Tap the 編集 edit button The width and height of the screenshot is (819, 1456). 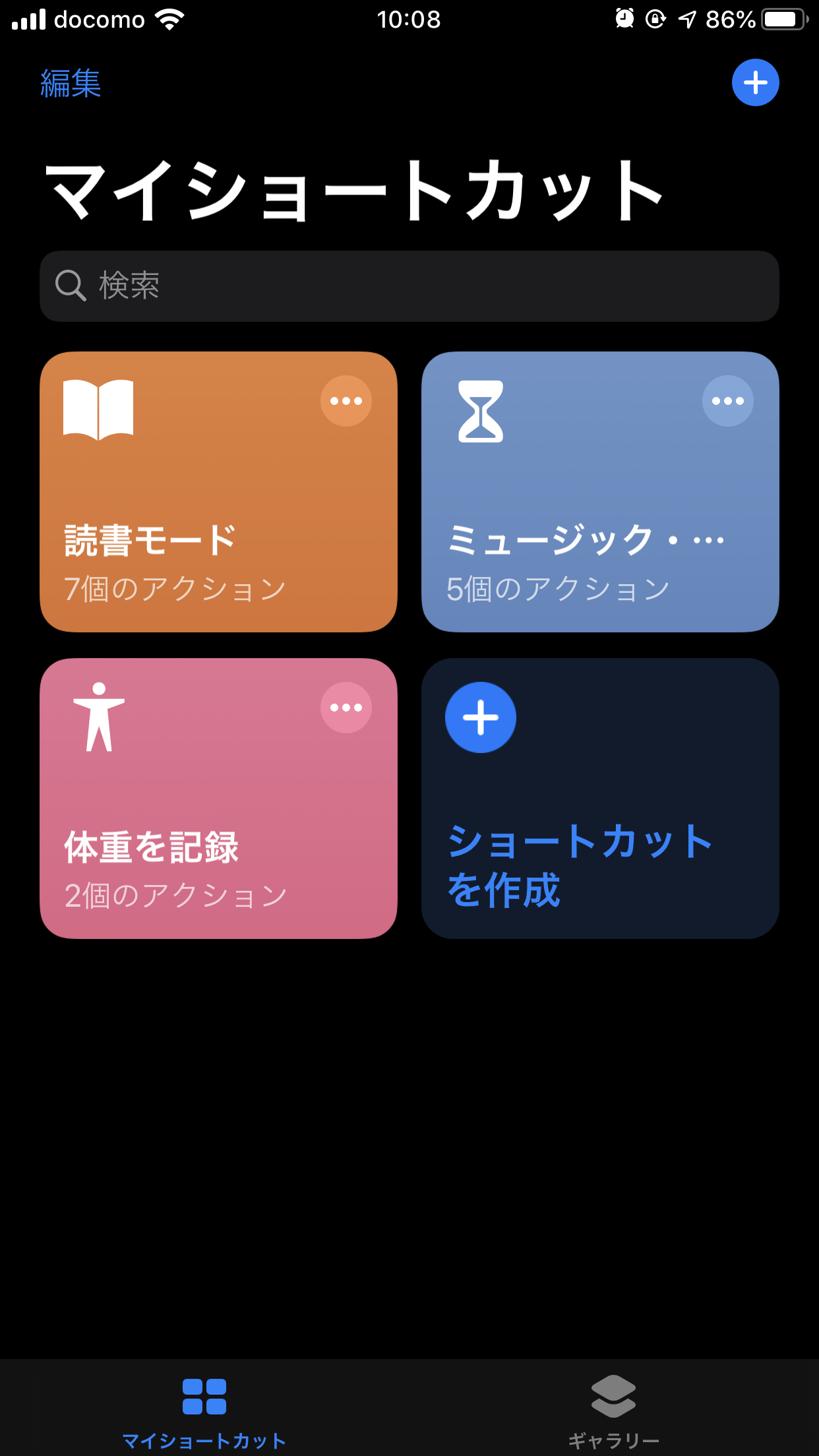(x=71, y=84)
